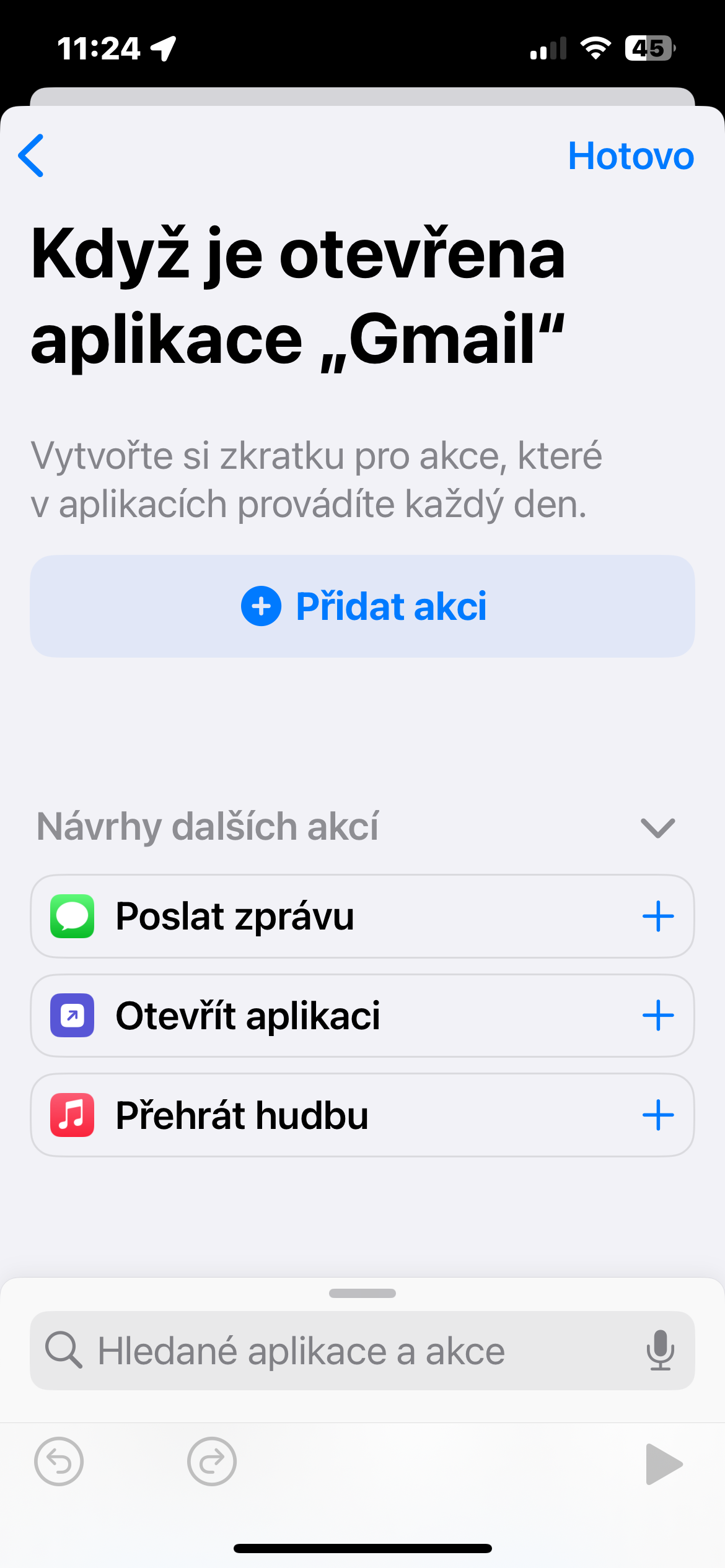The image size is (725, 1568).
Task: Tap Hotovo to finish
Action: point(630,155)
